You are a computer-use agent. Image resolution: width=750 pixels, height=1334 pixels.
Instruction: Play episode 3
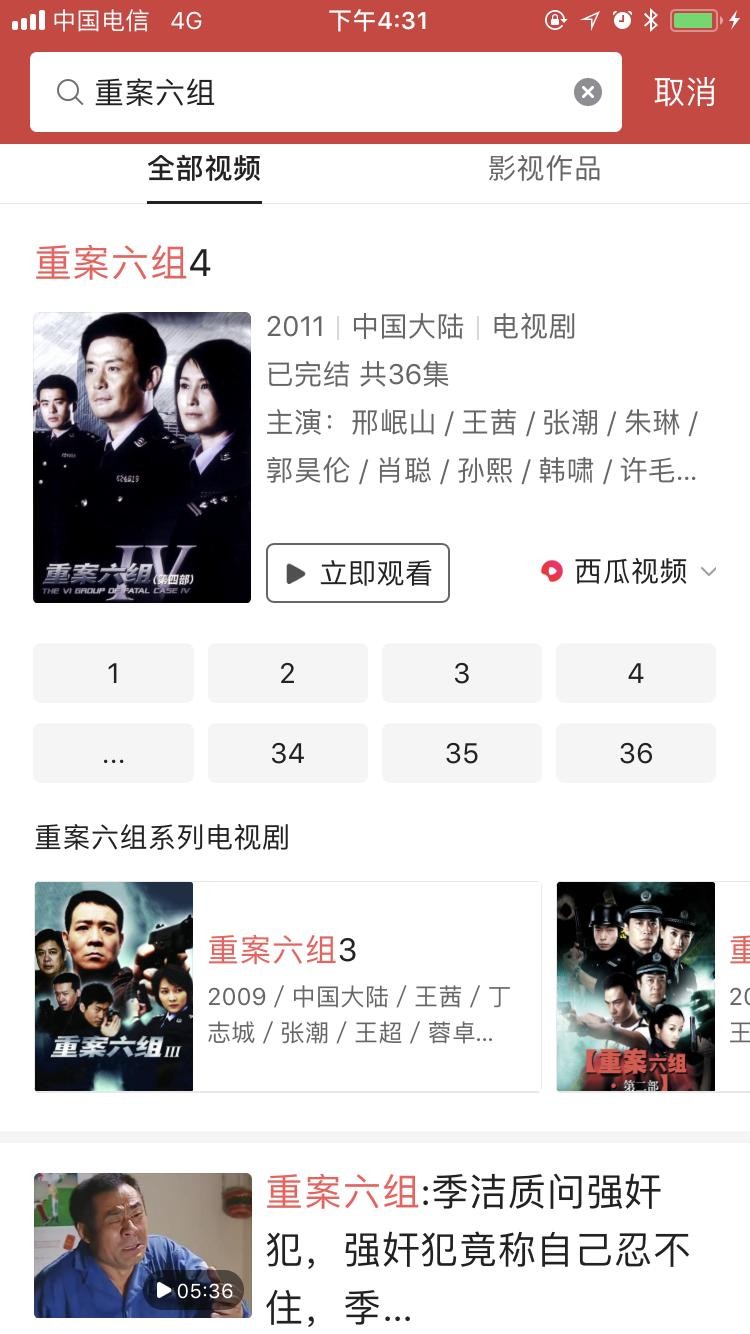click(461, 673)
